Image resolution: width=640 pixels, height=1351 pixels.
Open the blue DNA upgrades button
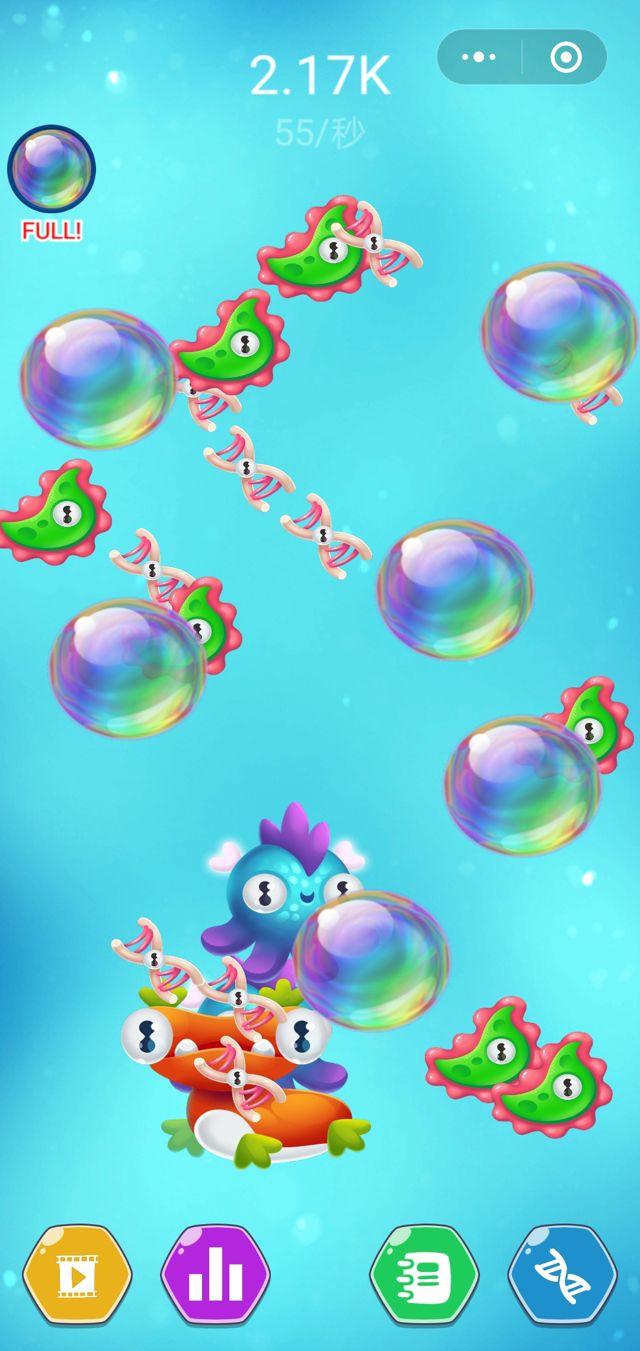click(562, 1274)
